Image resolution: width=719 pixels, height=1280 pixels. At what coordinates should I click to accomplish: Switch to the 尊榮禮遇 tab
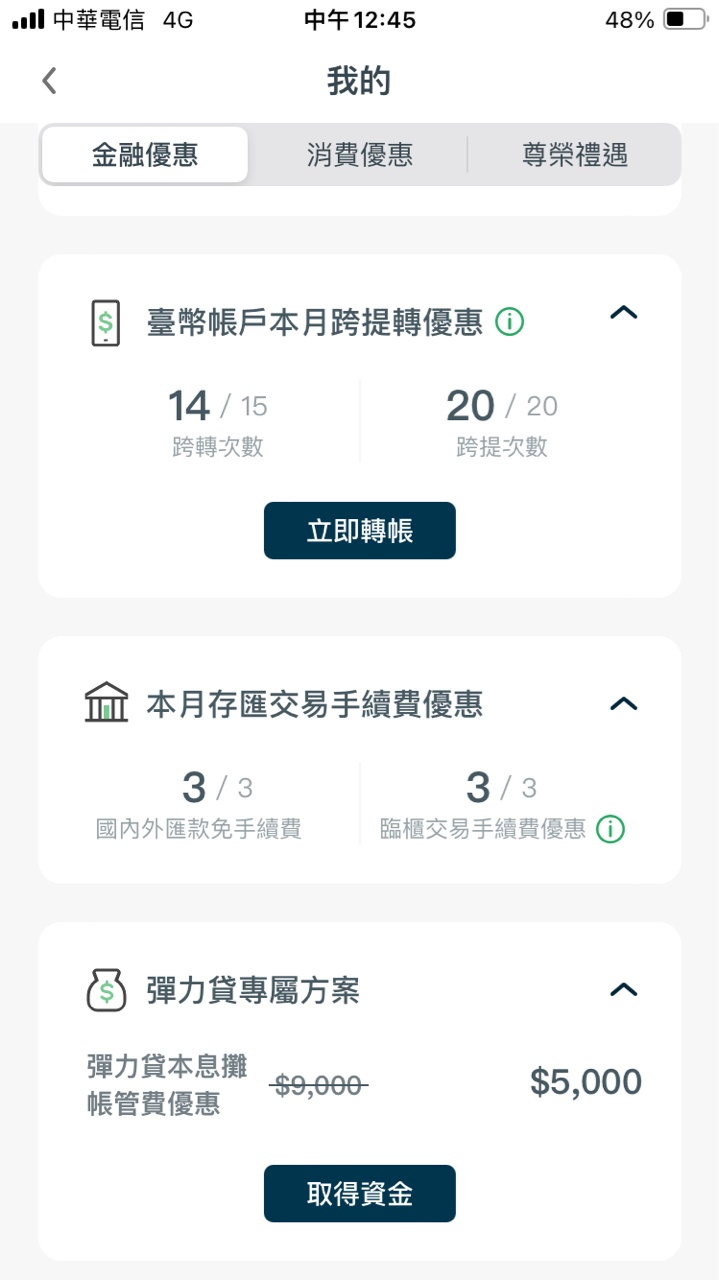[x=574, y=155]
